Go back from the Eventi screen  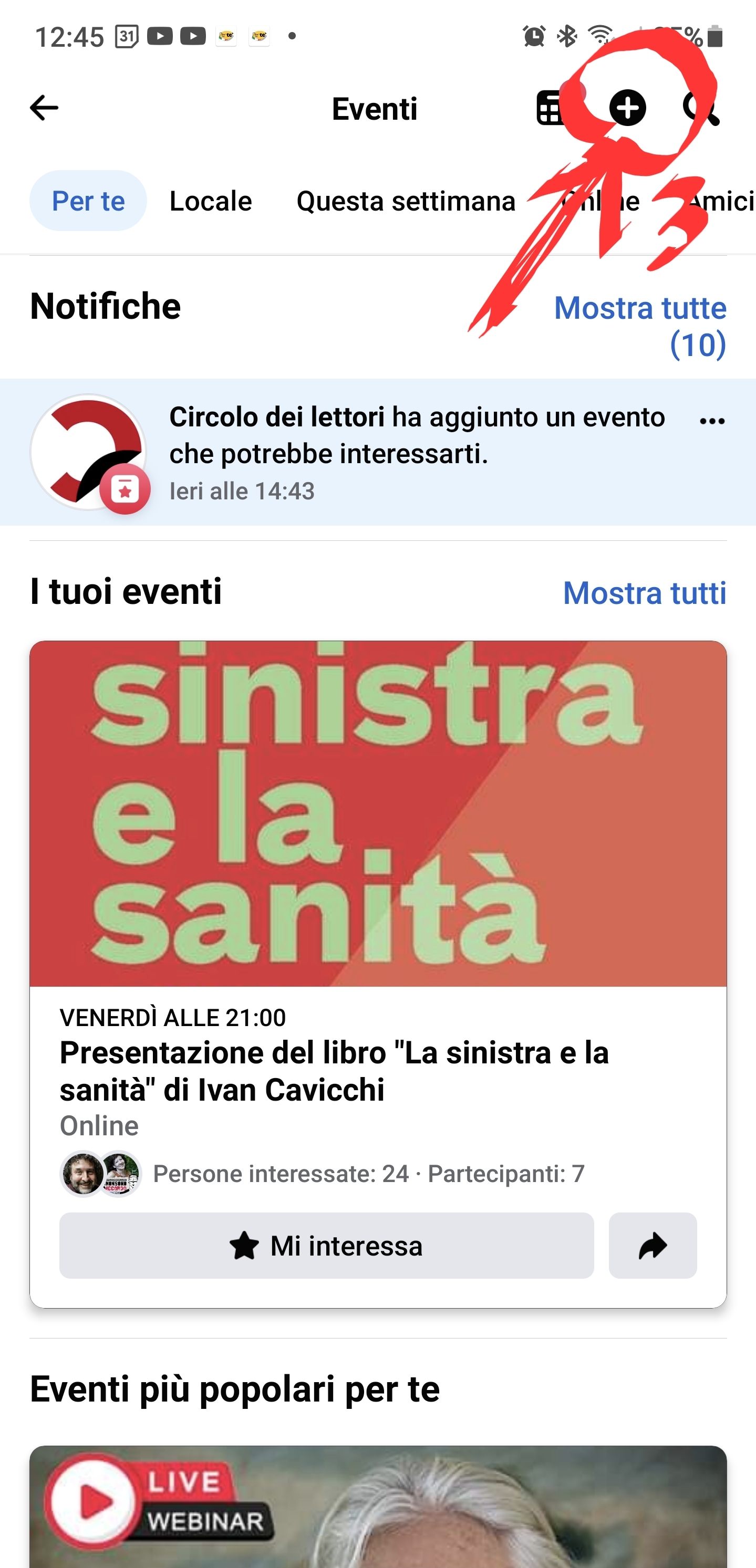44,108
